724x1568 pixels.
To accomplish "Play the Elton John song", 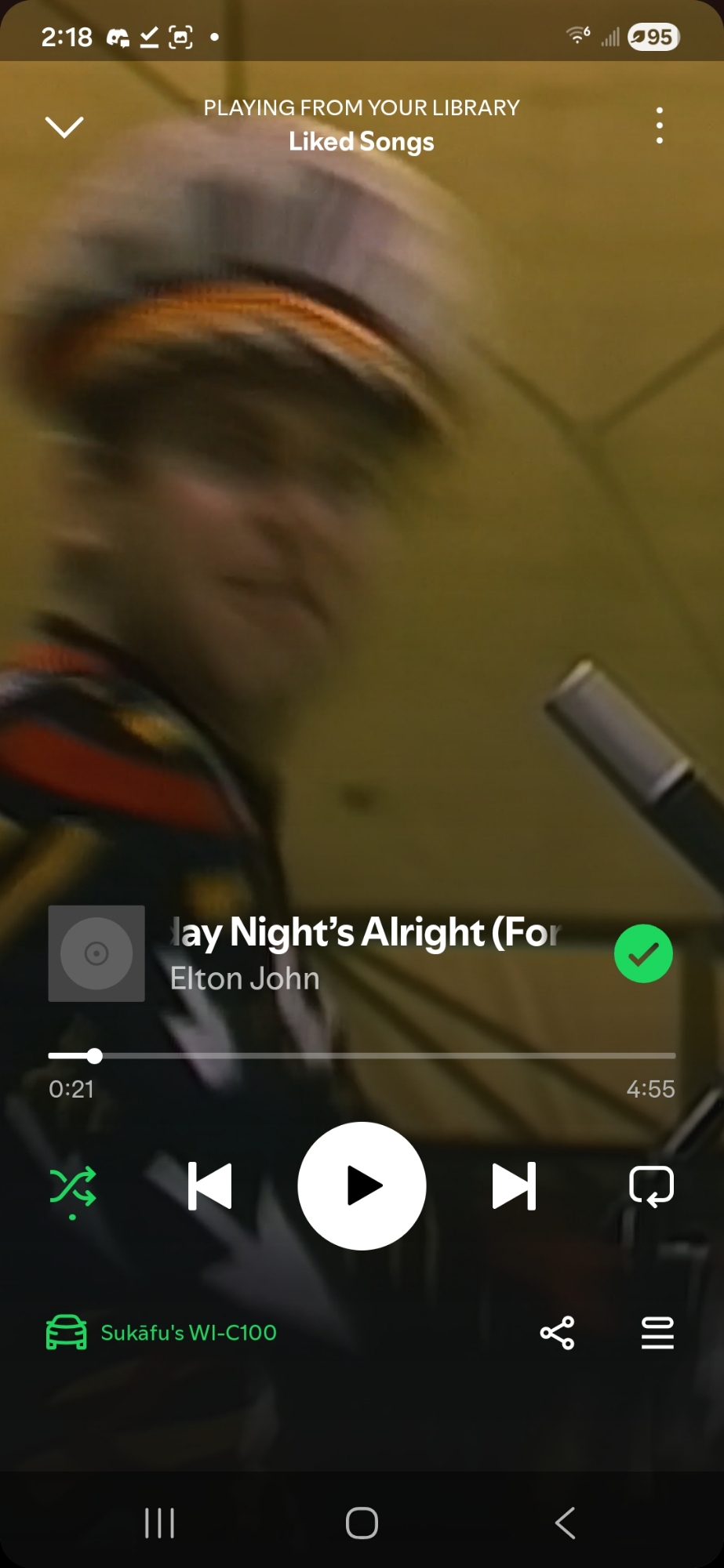I will [x=362, y=1186].
